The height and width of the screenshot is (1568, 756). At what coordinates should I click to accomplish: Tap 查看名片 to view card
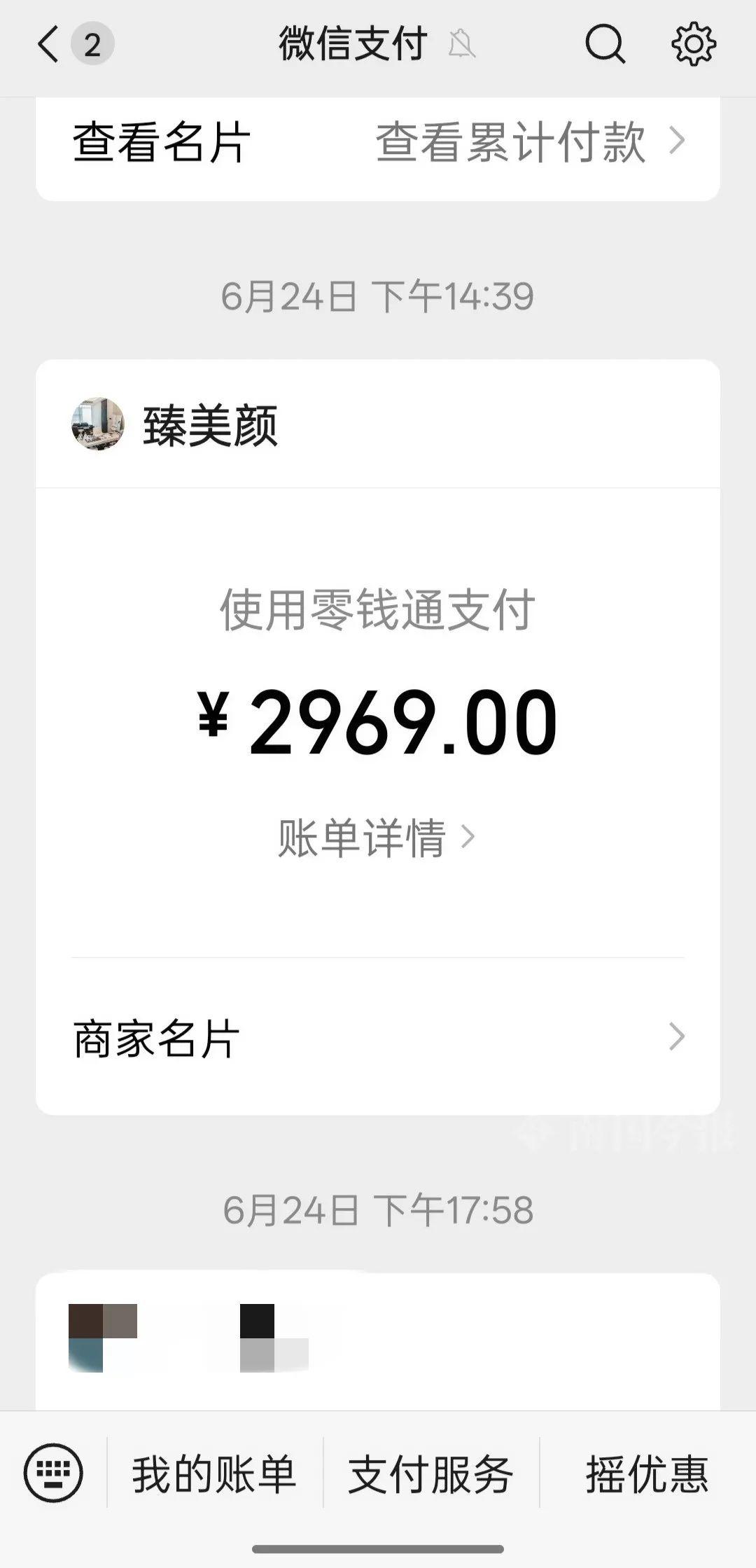[162, 142]
